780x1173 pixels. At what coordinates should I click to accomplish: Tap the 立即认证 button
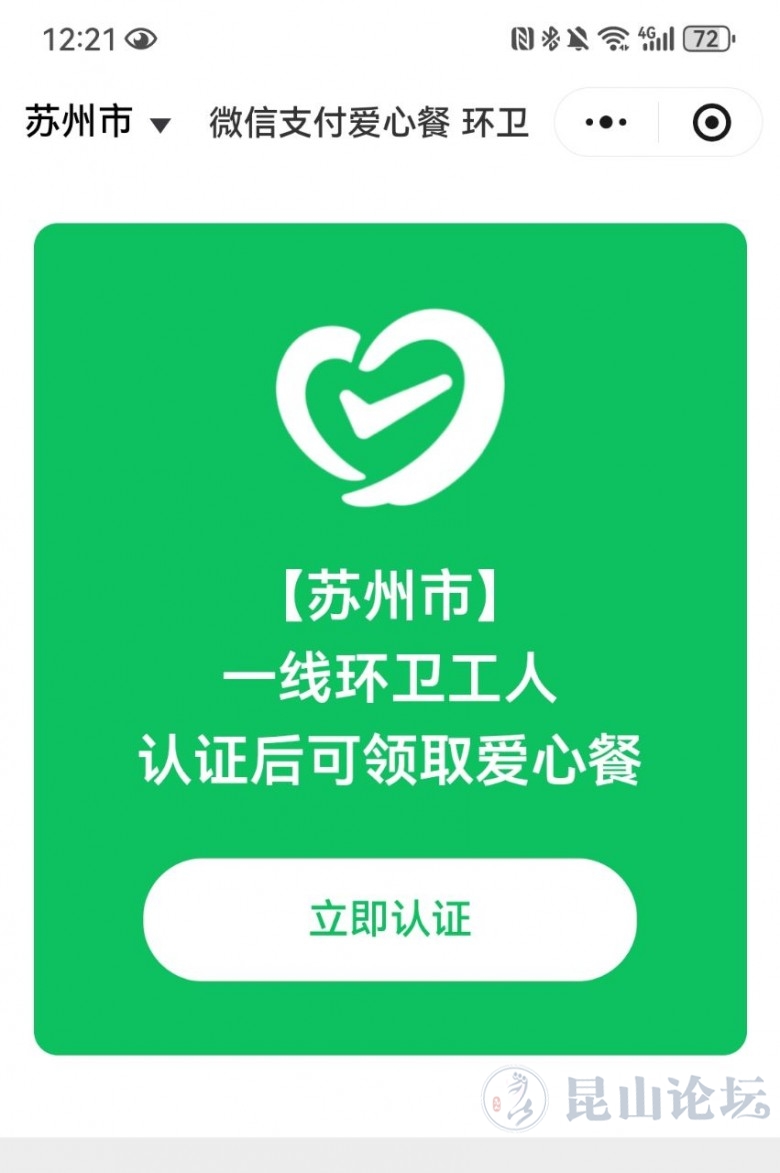390,919
